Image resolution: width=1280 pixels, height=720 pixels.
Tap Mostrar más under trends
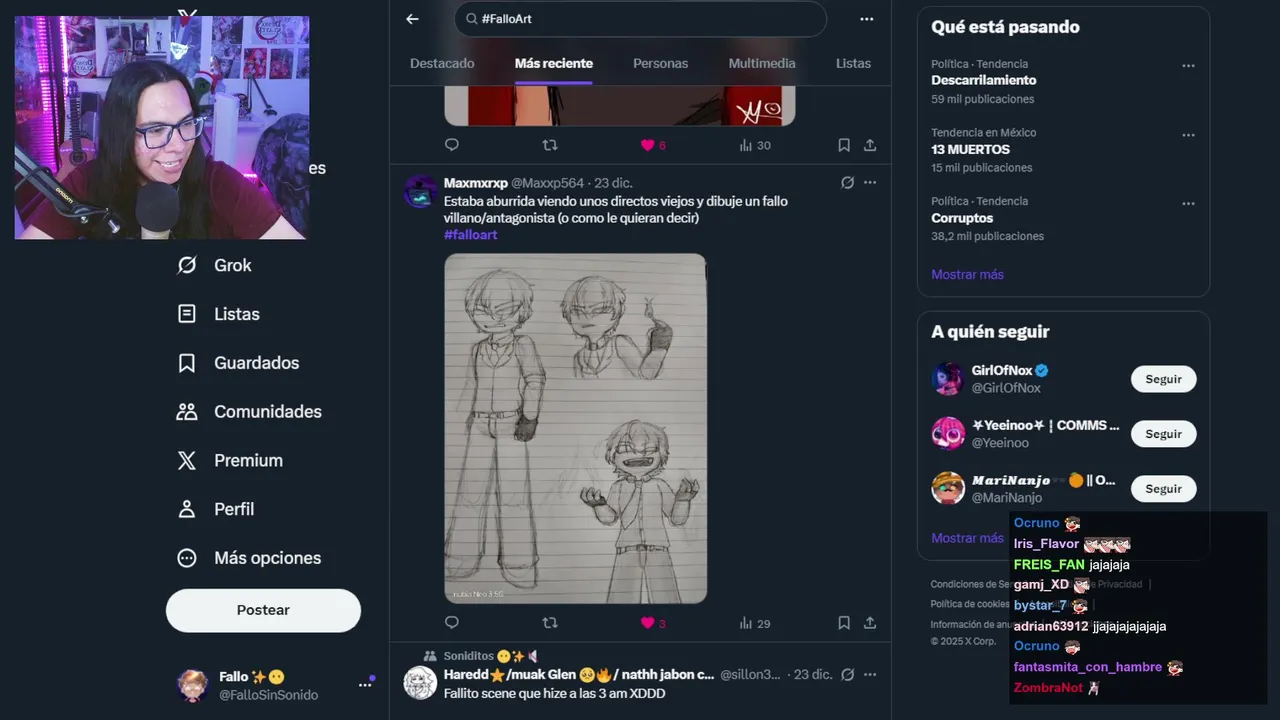tap(967, 274)
